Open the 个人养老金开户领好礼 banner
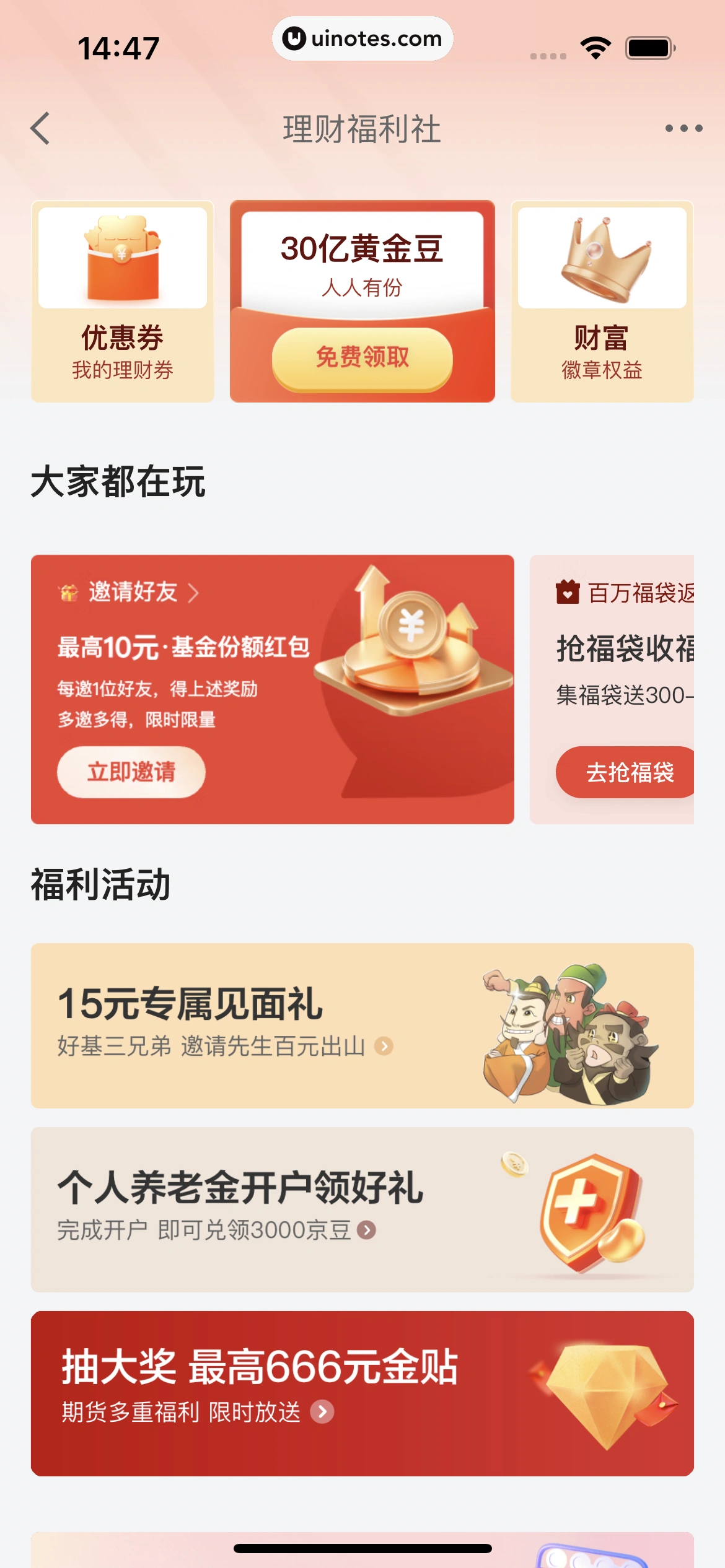The width and height of the screenshot is (725, 1568). click(362, 1209)
